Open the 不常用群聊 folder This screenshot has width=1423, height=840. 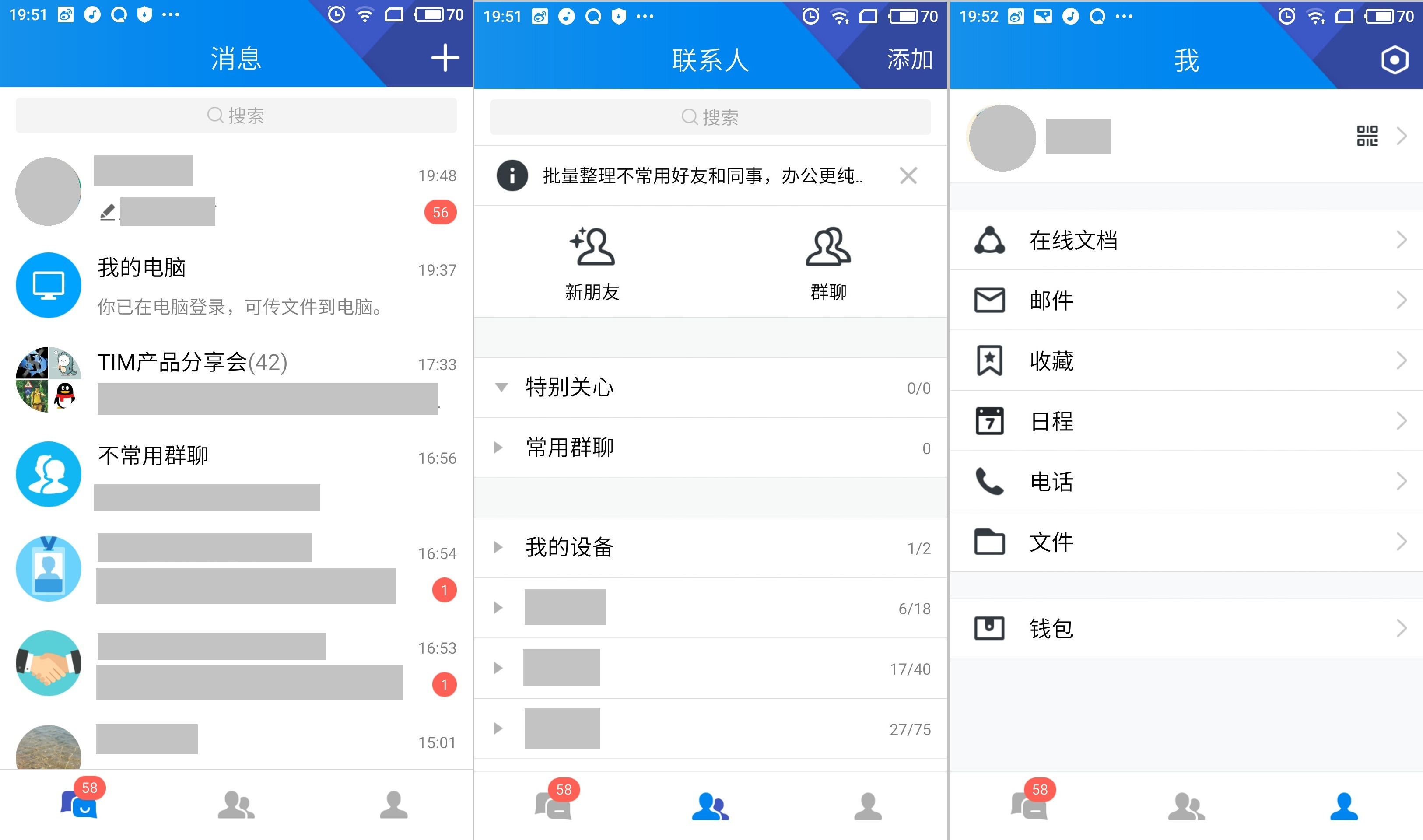tap(236, 475)
